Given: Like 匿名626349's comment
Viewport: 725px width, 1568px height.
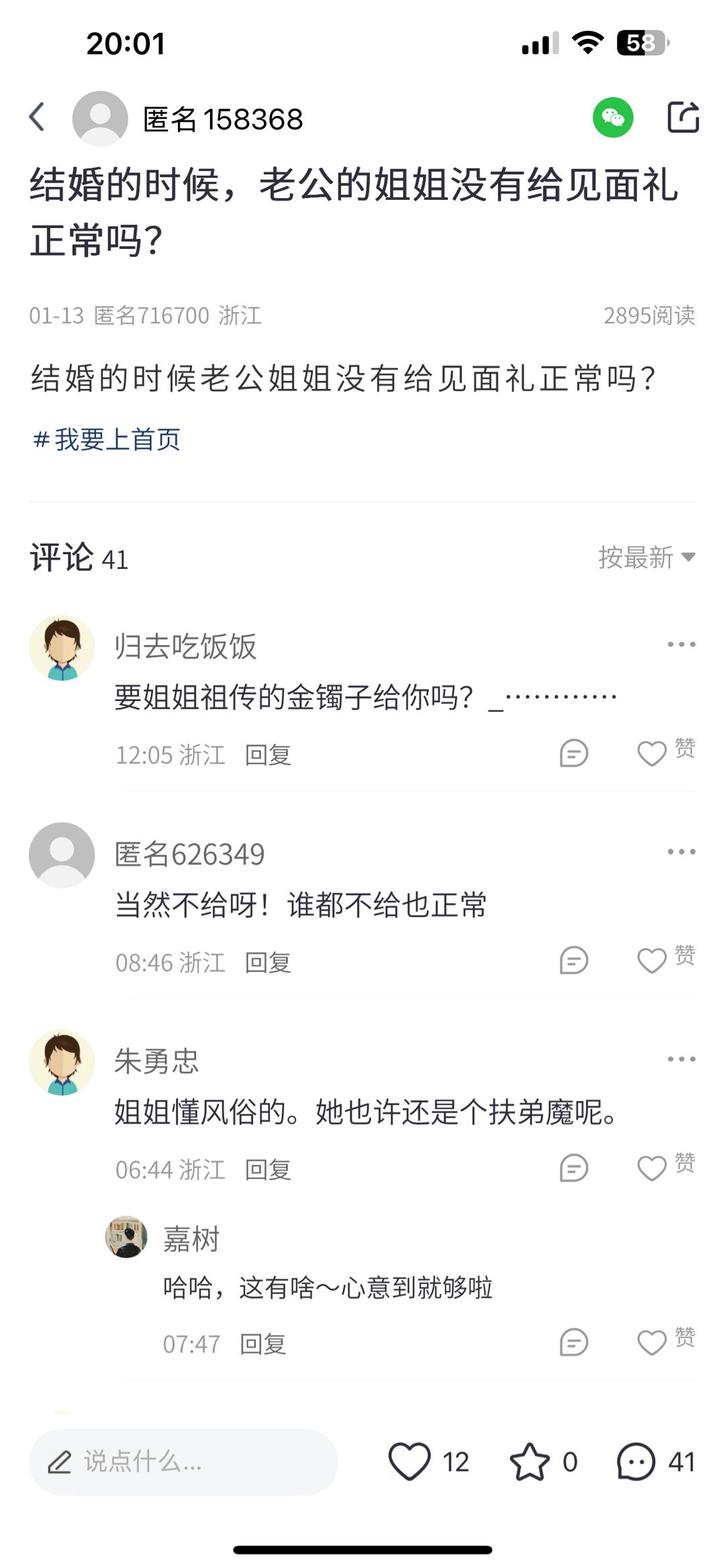Looking at the screenshot, I should tap(651, 960).
